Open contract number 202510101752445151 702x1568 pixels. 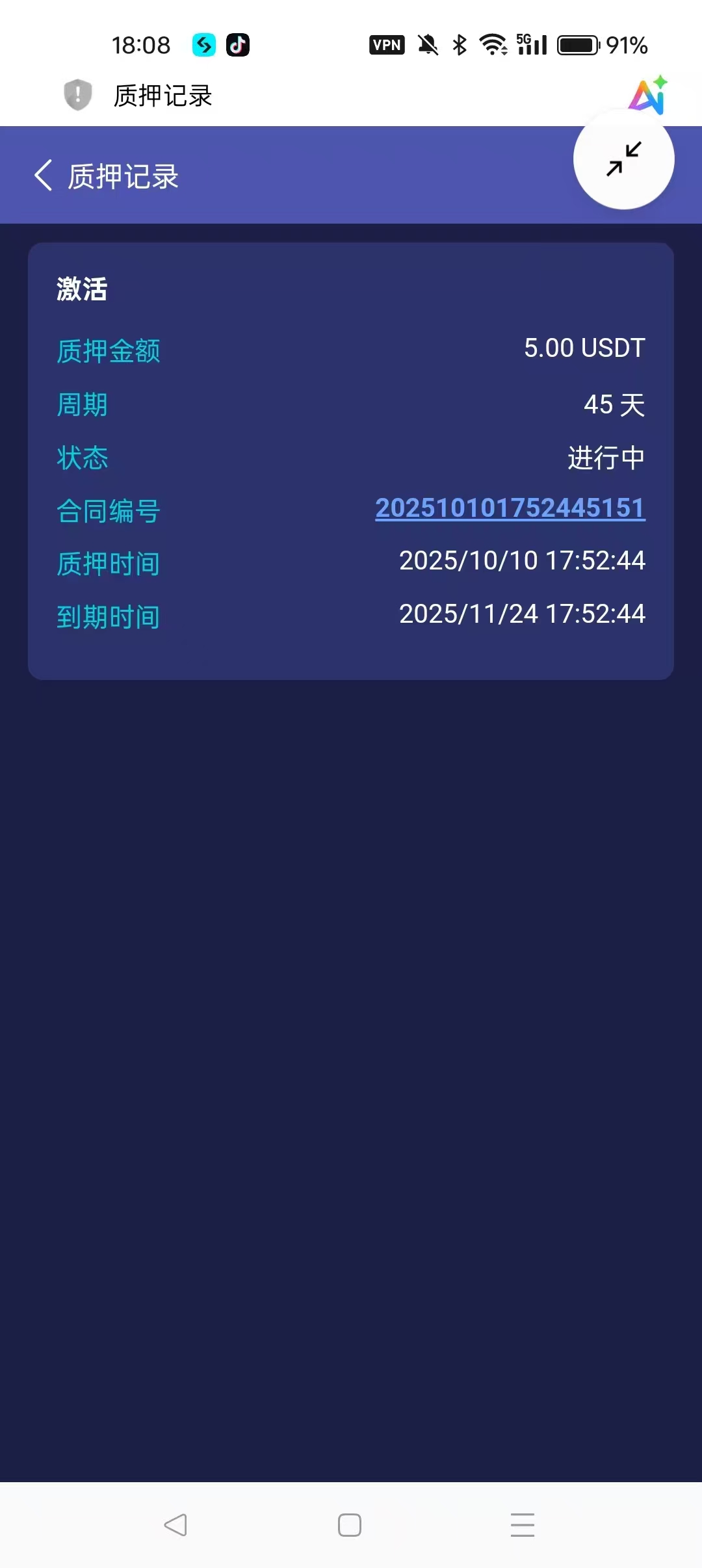tap(510, 508)
